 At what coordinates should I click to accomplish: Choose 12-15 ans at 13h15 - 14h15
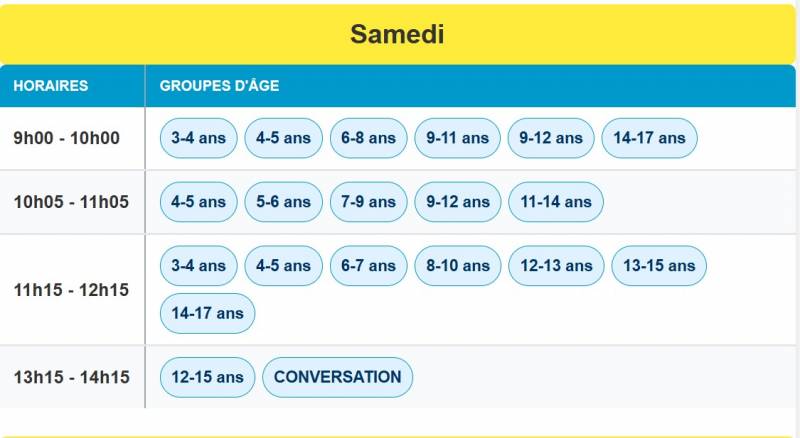tap(207, 377)
